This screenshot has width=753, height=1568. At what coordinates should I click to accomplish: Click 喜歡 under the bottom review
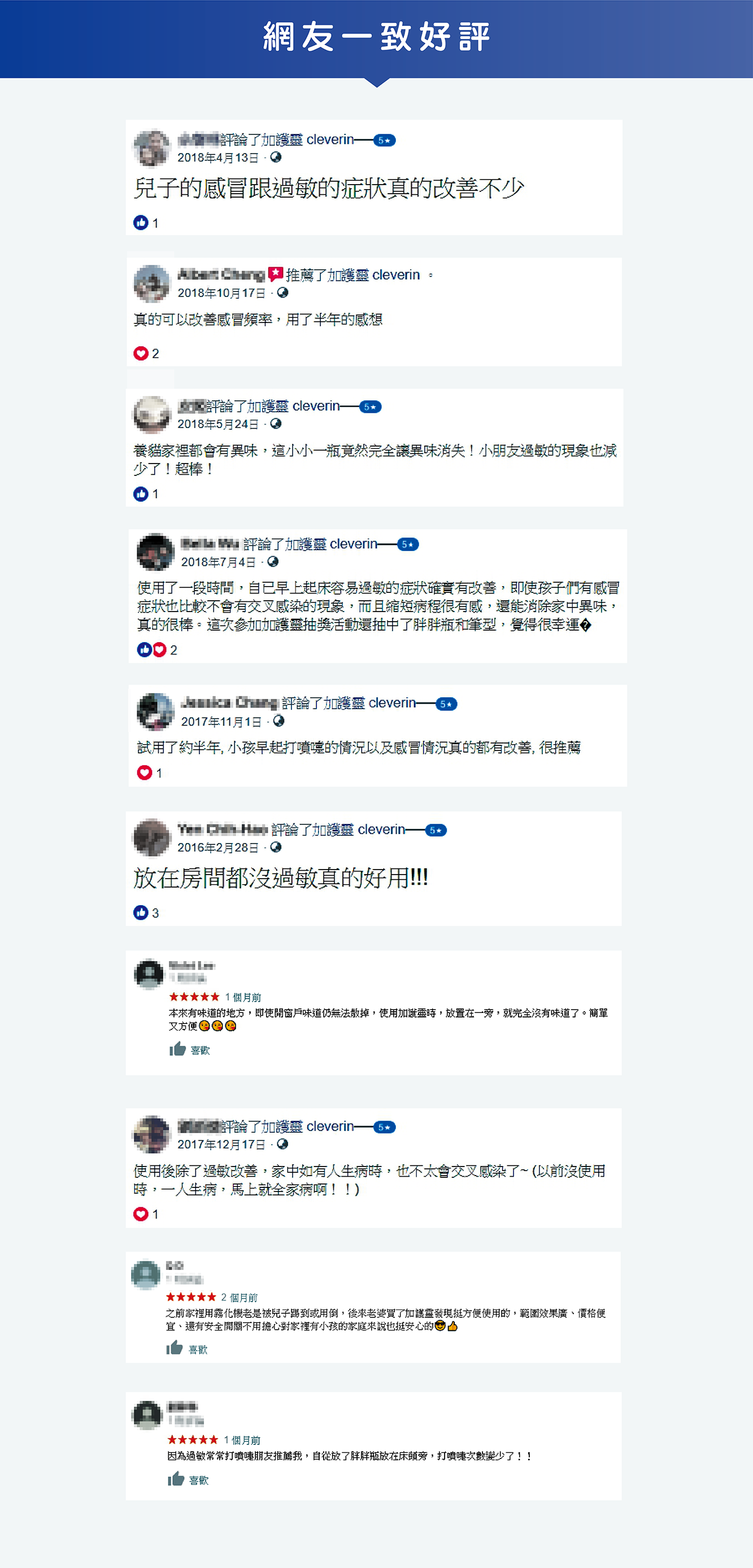click(199, 1479)
